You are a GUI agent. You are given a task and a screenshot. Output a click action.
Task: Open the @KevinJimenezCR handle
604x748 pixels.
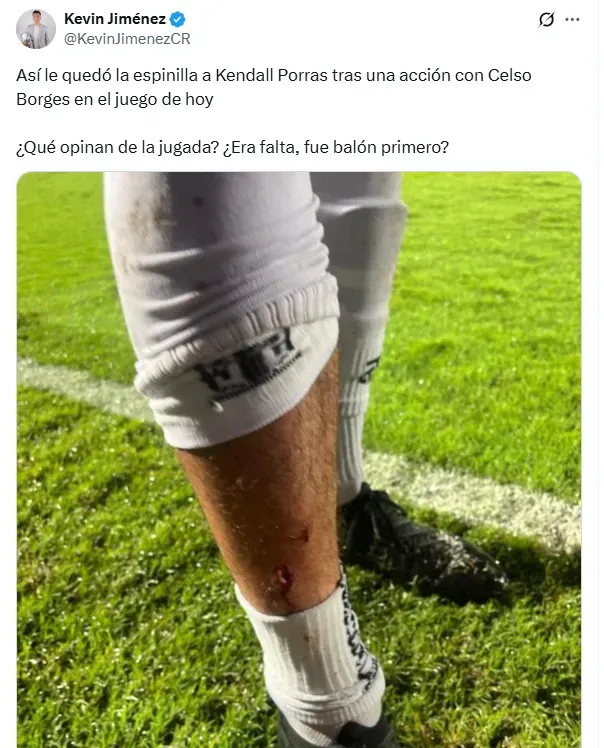(x=127, y=39)
